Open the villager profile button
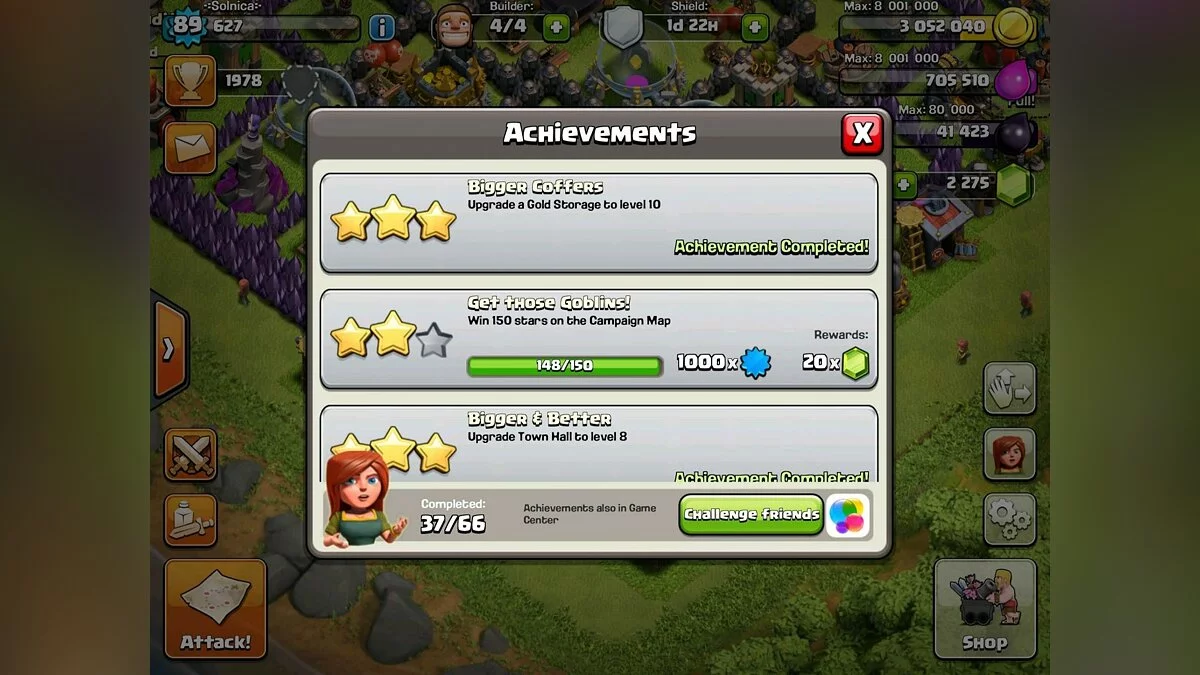This screenshot has height=675, width=1200. (x=1009, y=453)
